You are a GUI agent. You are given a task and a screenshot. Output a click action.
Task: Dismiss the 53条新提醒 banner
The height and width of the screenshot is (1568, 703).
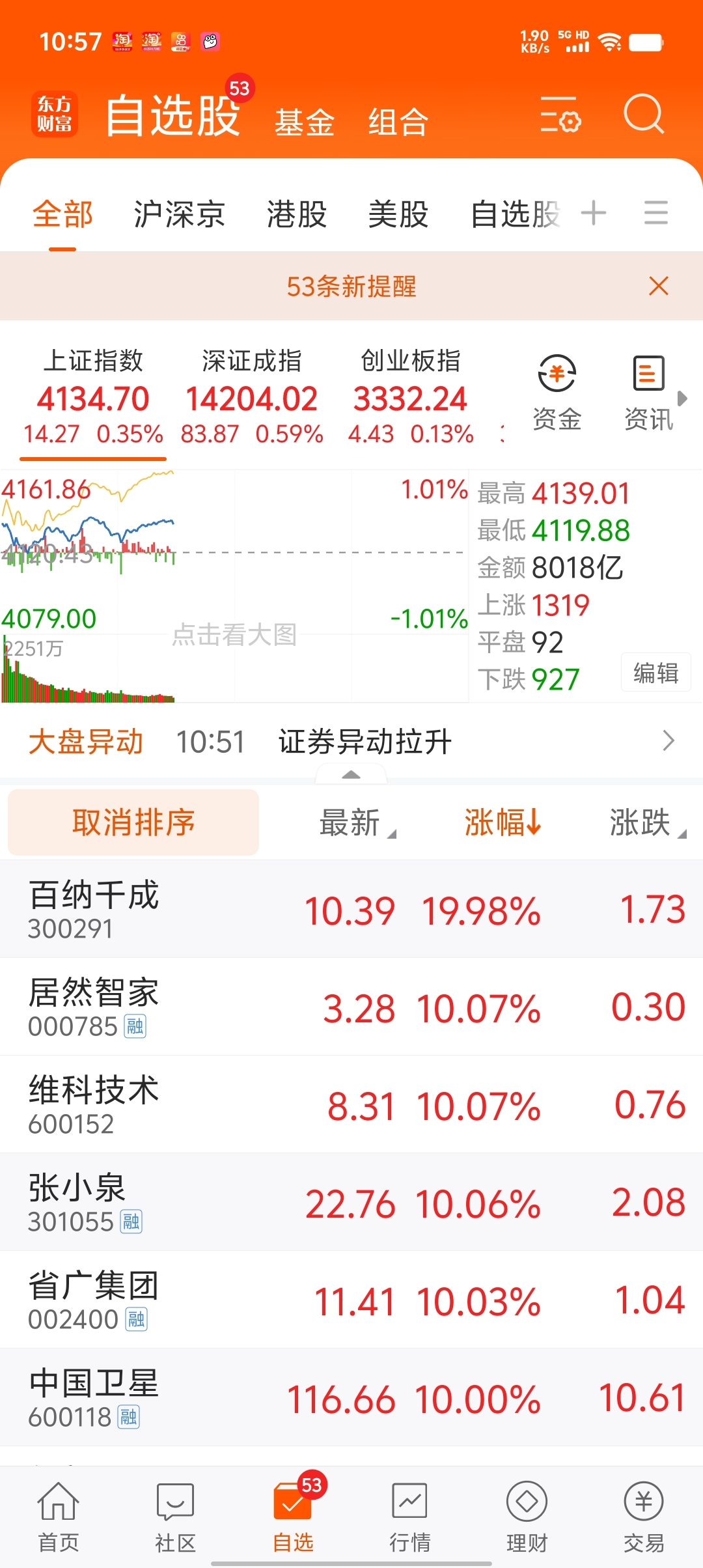tap(659, 286)
